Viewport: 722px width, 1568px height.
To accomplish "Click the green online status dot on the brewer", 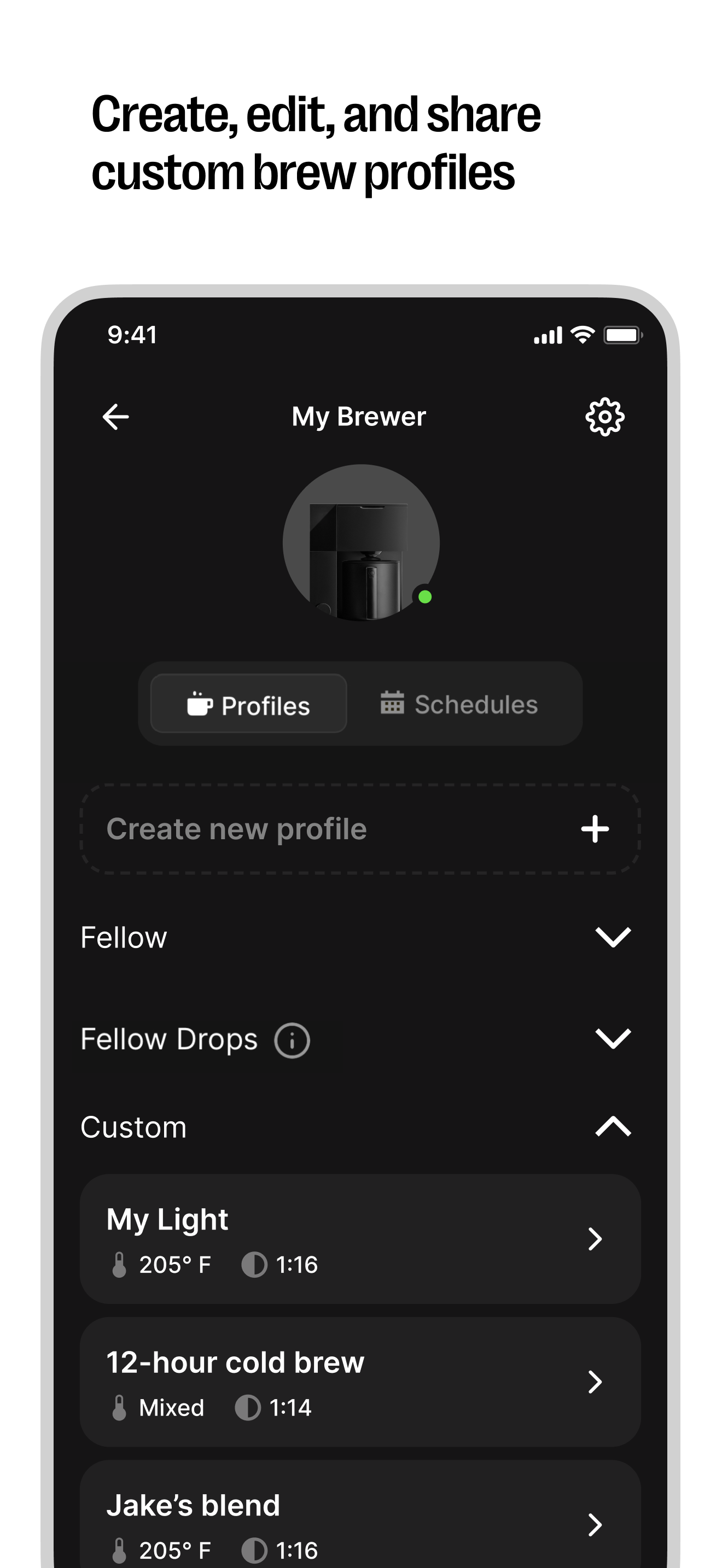I will (x=426, y=597).
